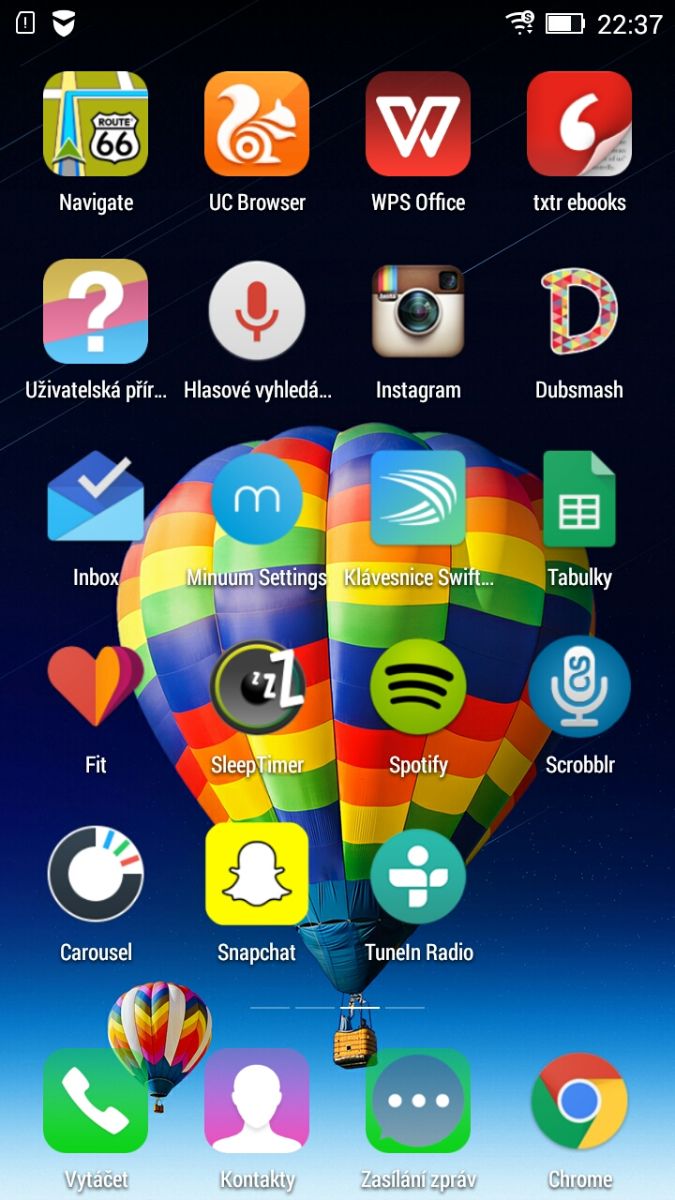This screenshot has height=1200, width=675.
Task: Launch Snapchat
Action: pyautogui.click(x=257, y=874)
